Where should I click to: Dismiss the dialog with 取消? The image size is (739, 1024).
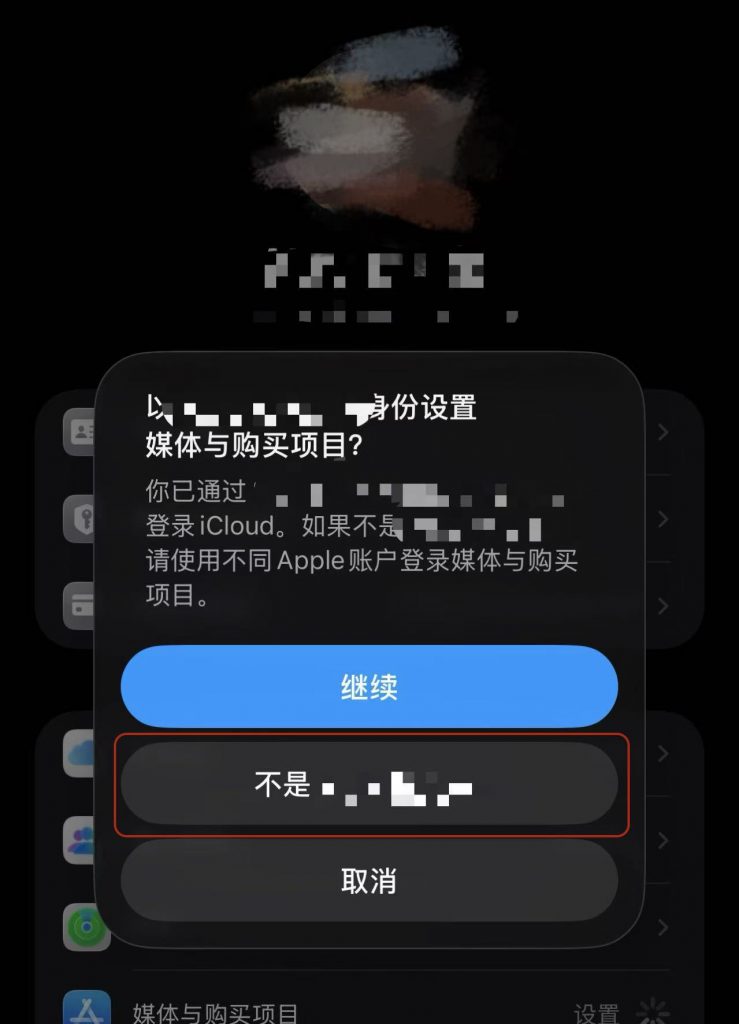coord(369,881)
